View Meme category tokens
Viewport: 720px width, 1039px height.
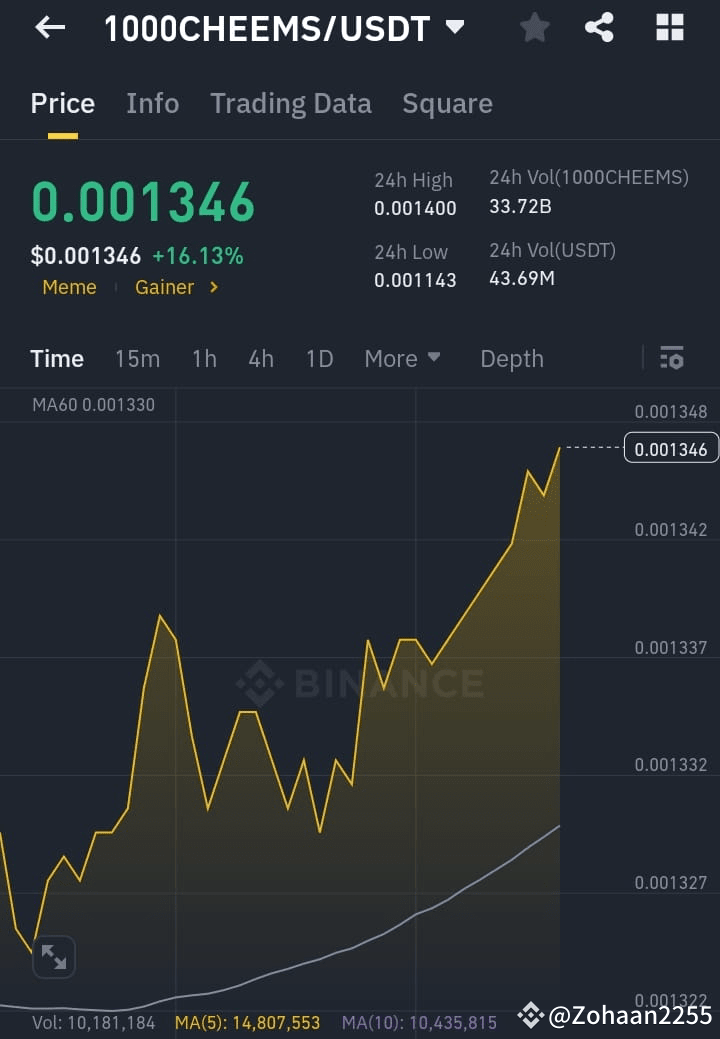69,288
